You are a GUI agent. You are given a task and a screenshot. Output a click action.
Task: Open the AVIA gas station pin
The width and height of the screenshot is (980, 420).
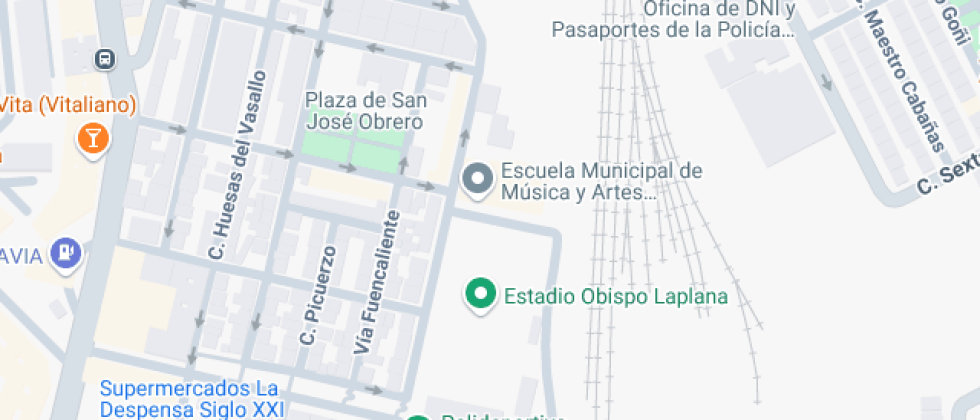67,252
